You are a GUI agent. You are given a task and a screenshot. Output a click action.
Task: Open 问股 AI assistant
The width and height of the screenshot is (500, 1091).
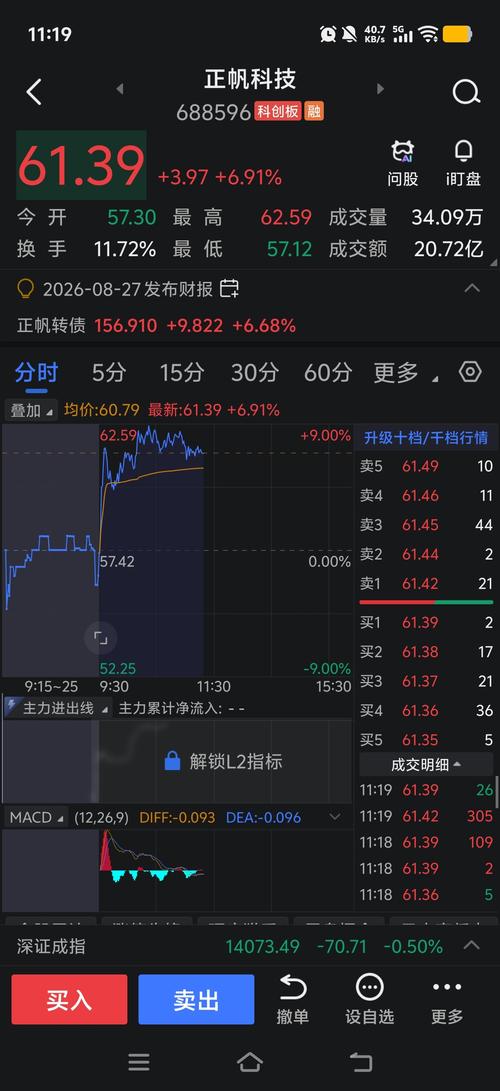pyautogui.click(x=403, y=164)
